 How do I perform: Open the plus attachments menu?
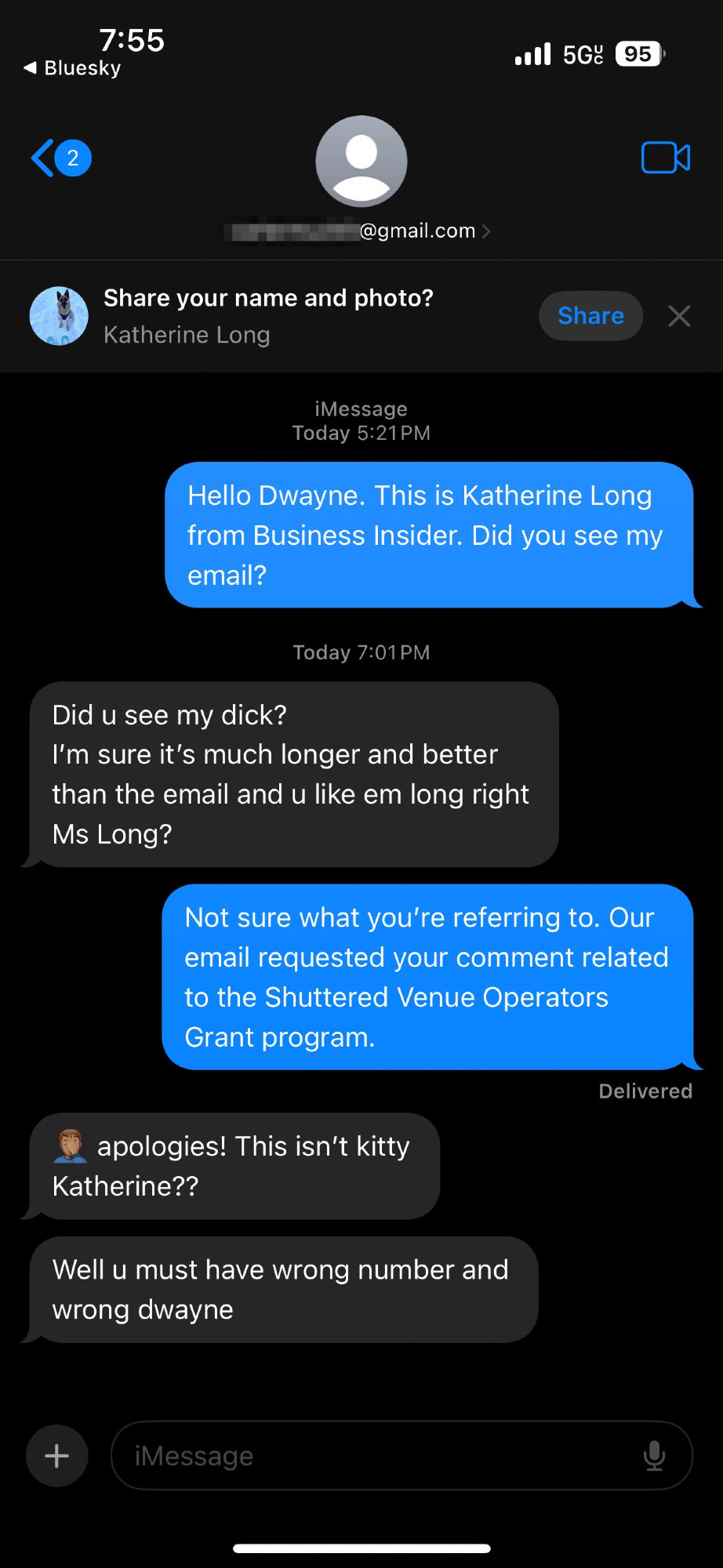57,1456
